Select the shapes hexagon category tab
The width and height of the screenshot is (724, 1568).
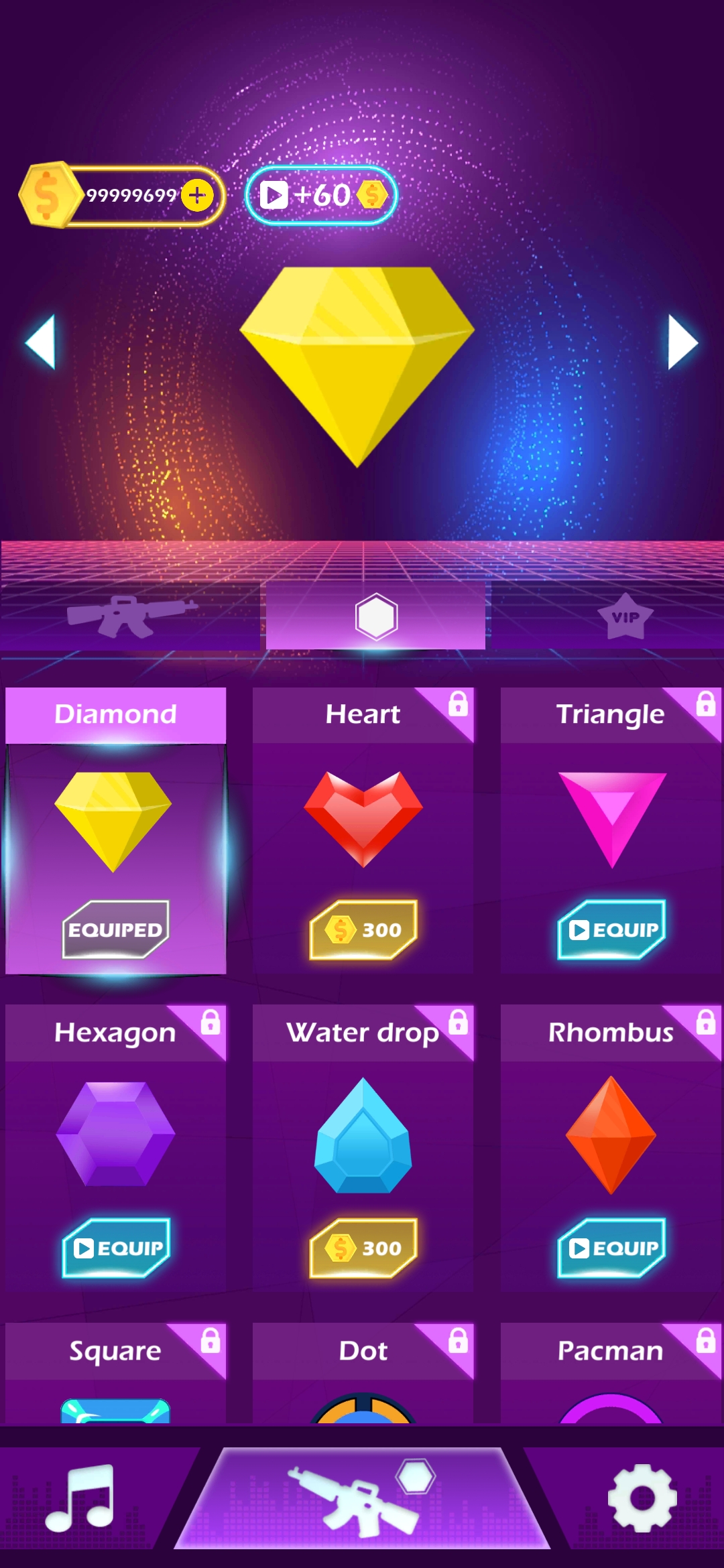click(376, 616)
